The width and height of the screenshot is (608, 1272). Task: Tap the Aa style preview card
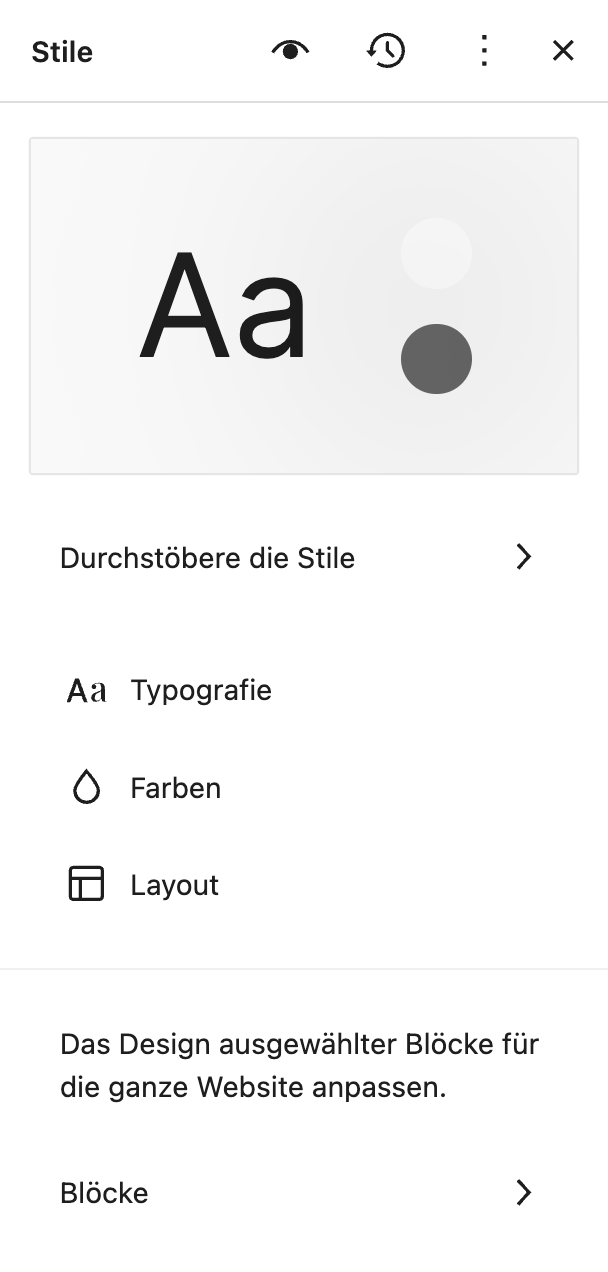(304, 306)
